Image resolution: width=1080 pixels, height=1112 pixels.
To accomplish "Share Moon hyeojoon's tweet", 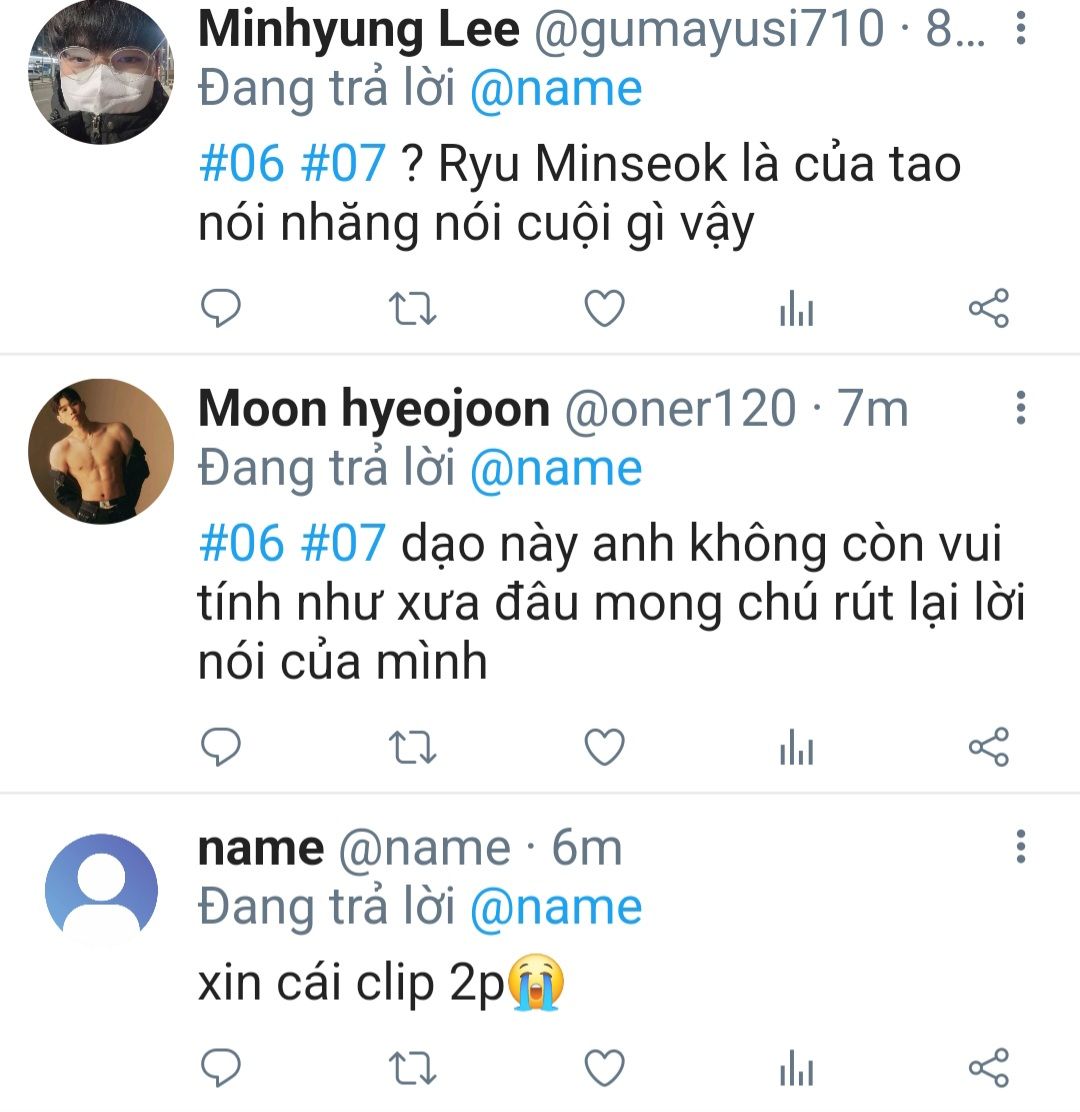I will click(x=989, y=747).
